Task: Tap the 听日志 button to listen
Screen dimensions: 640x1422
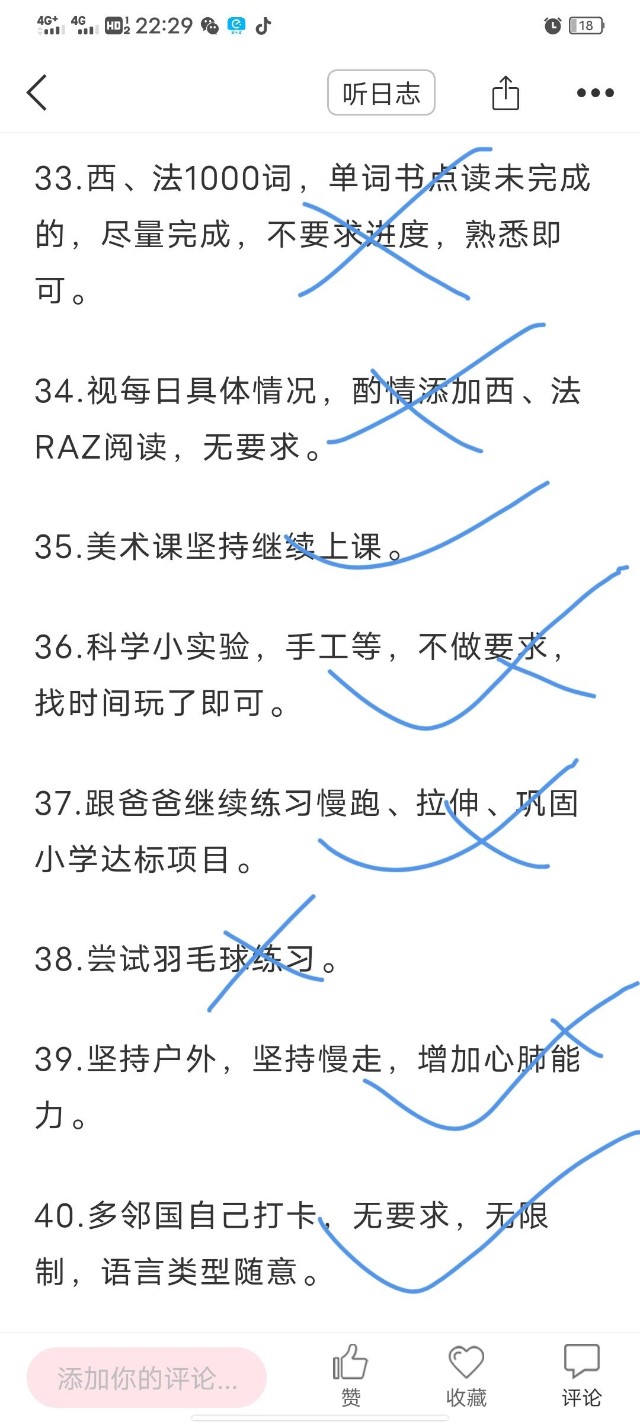Action: pyautogui.click(x=381, y=94)
